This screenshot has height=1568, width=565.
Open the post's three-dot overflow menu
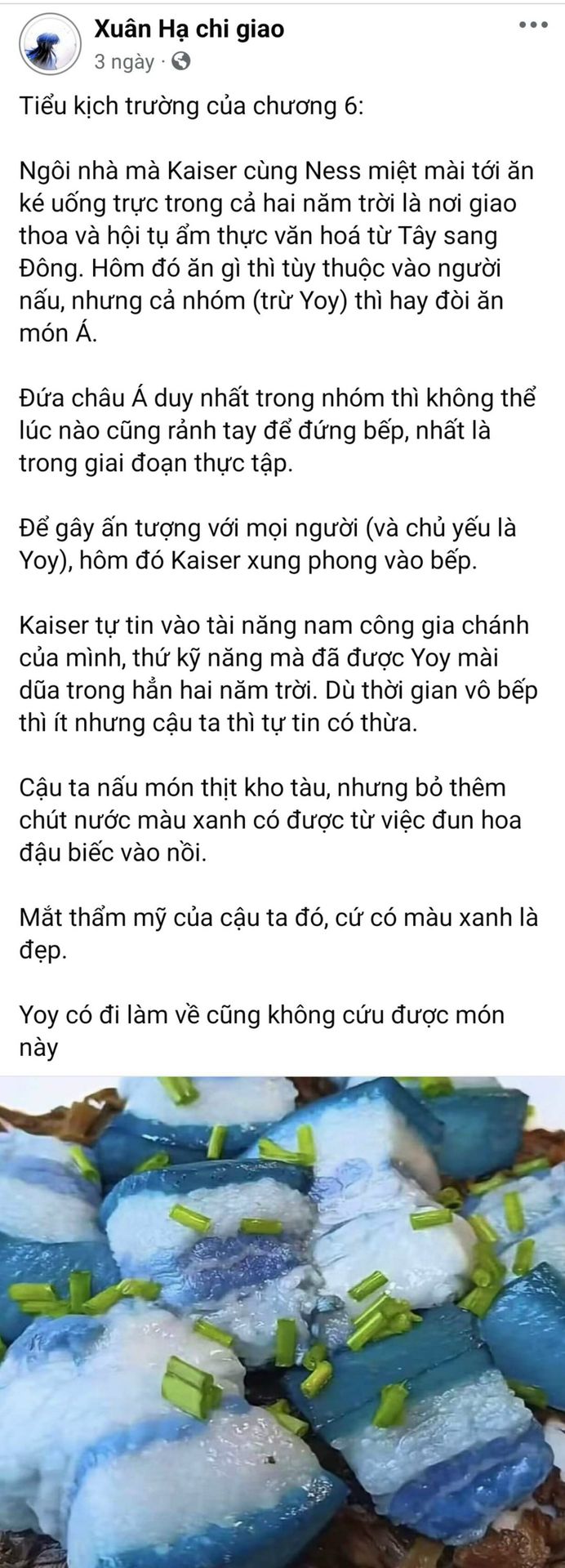click(533, 25)
